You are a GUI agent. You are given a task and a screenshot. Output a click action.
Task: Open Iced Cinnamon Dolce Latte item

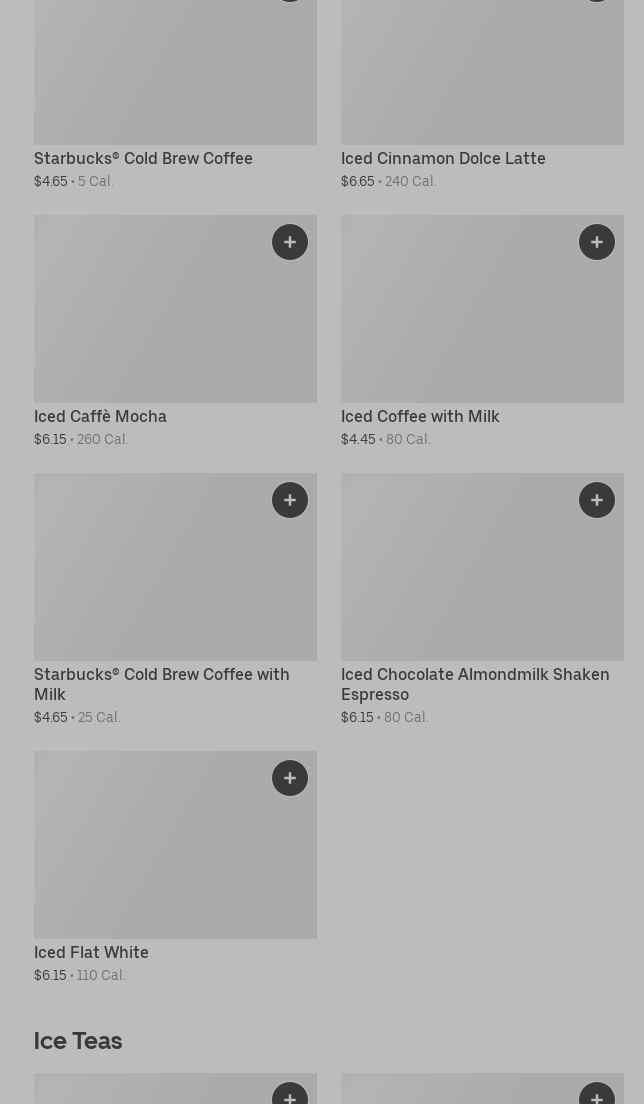[443, 158]
